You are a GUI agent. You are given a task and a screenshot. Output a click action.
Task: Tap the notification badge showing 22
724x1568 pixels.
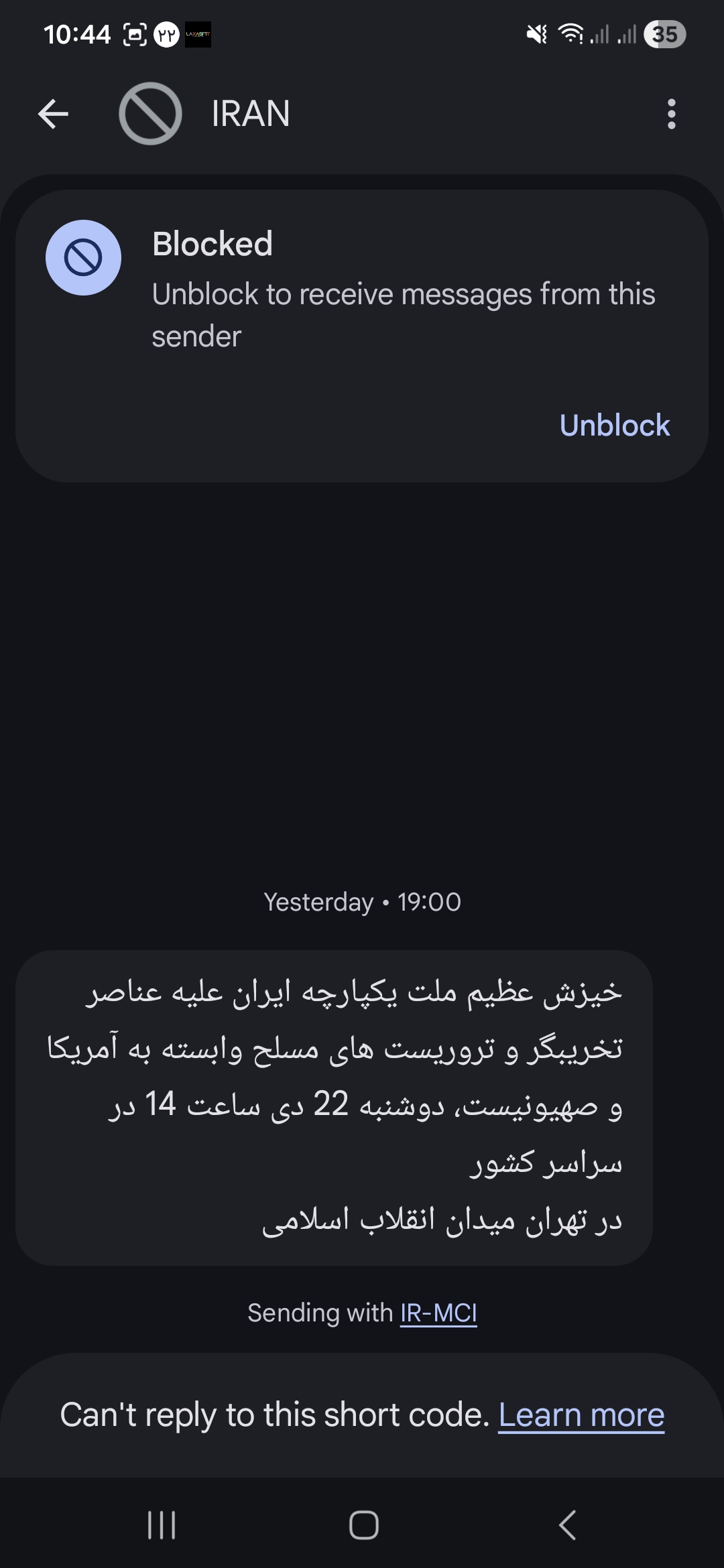pyautogui.click(x=167, y=34)
